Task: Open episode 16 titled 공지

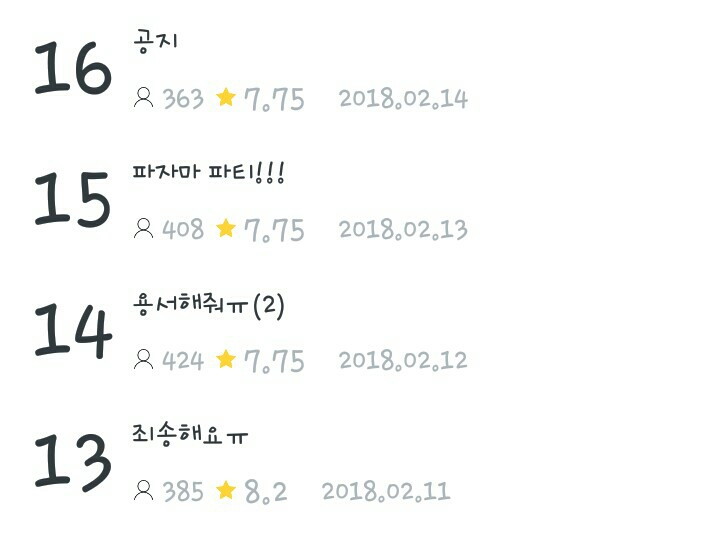Action: point(156,42)
